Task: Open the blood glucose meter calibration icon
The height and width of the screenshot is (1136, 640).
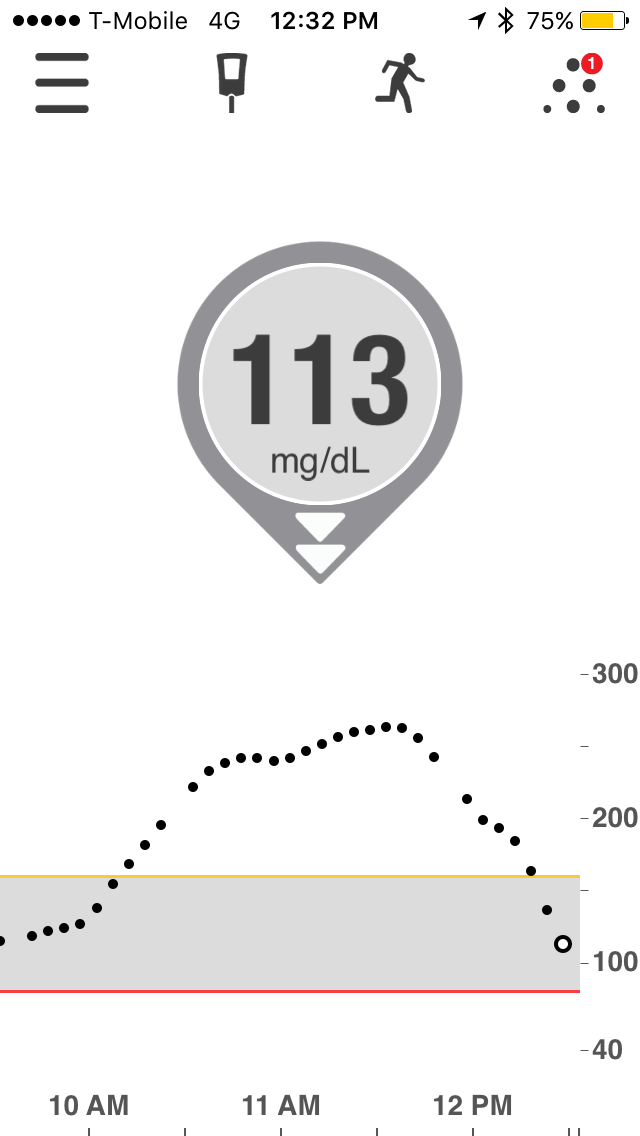Action: tap(233, 84)
